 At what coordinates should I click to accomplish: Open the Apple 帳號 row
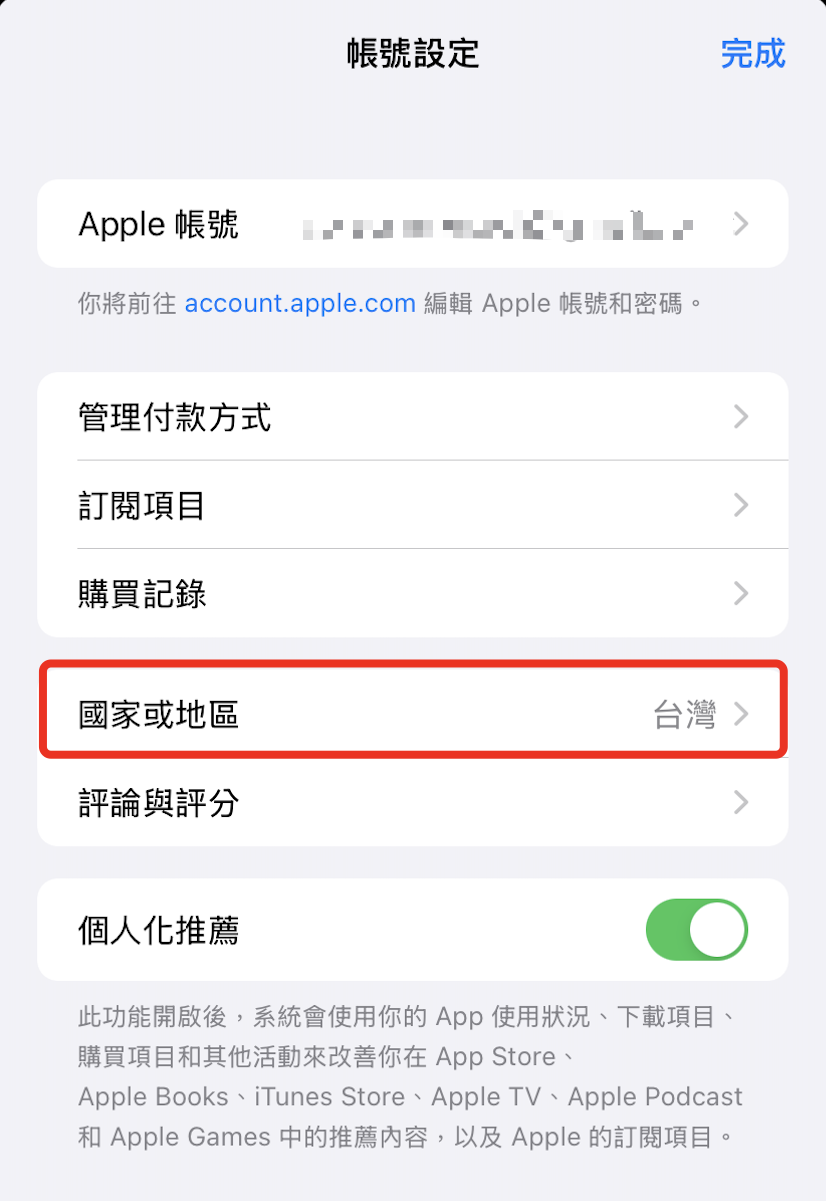412,224
